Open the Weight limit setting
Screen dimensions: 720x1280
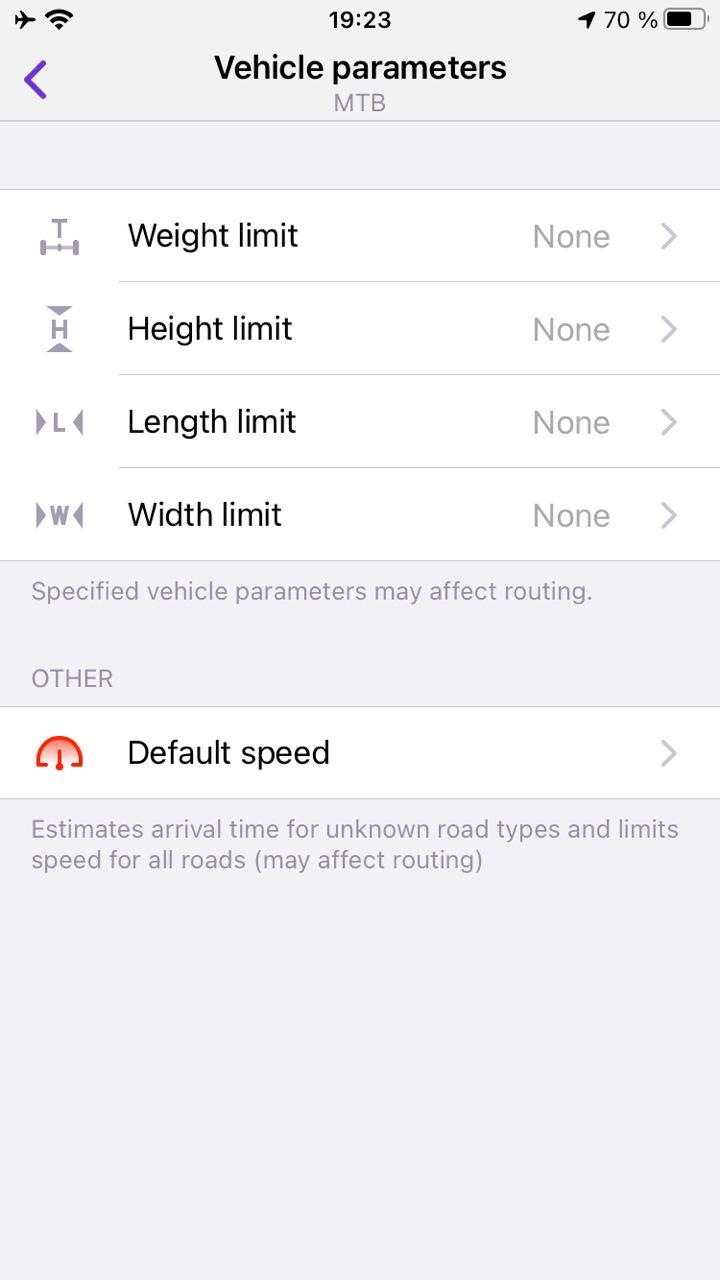point(360,236)
